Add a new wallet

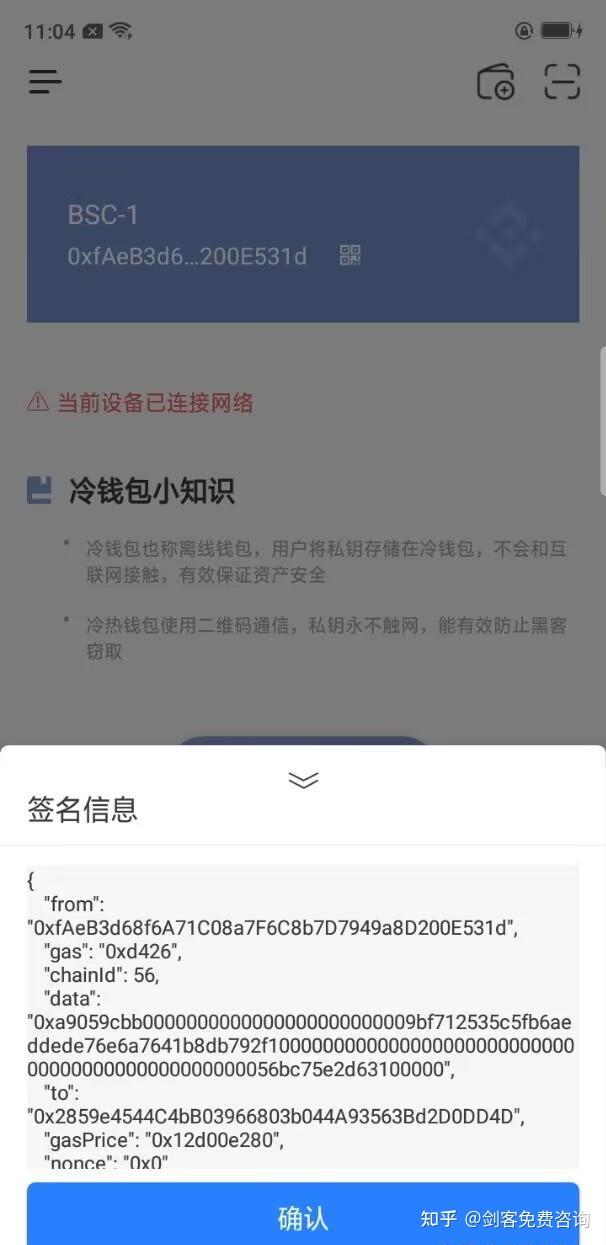(x=495, y=82)
